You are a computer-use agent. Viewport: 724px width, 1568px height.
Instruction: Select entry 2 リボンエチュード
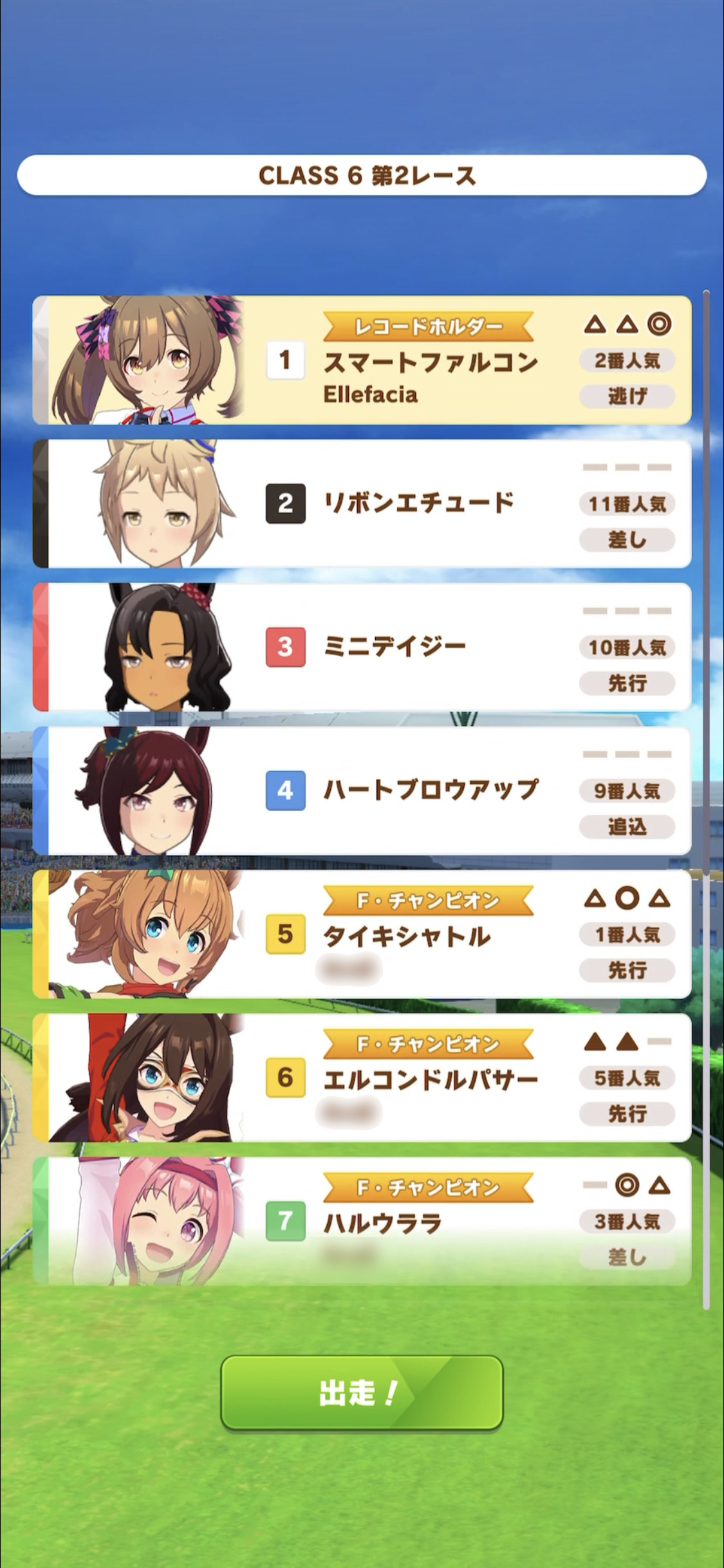click(362, 503)
